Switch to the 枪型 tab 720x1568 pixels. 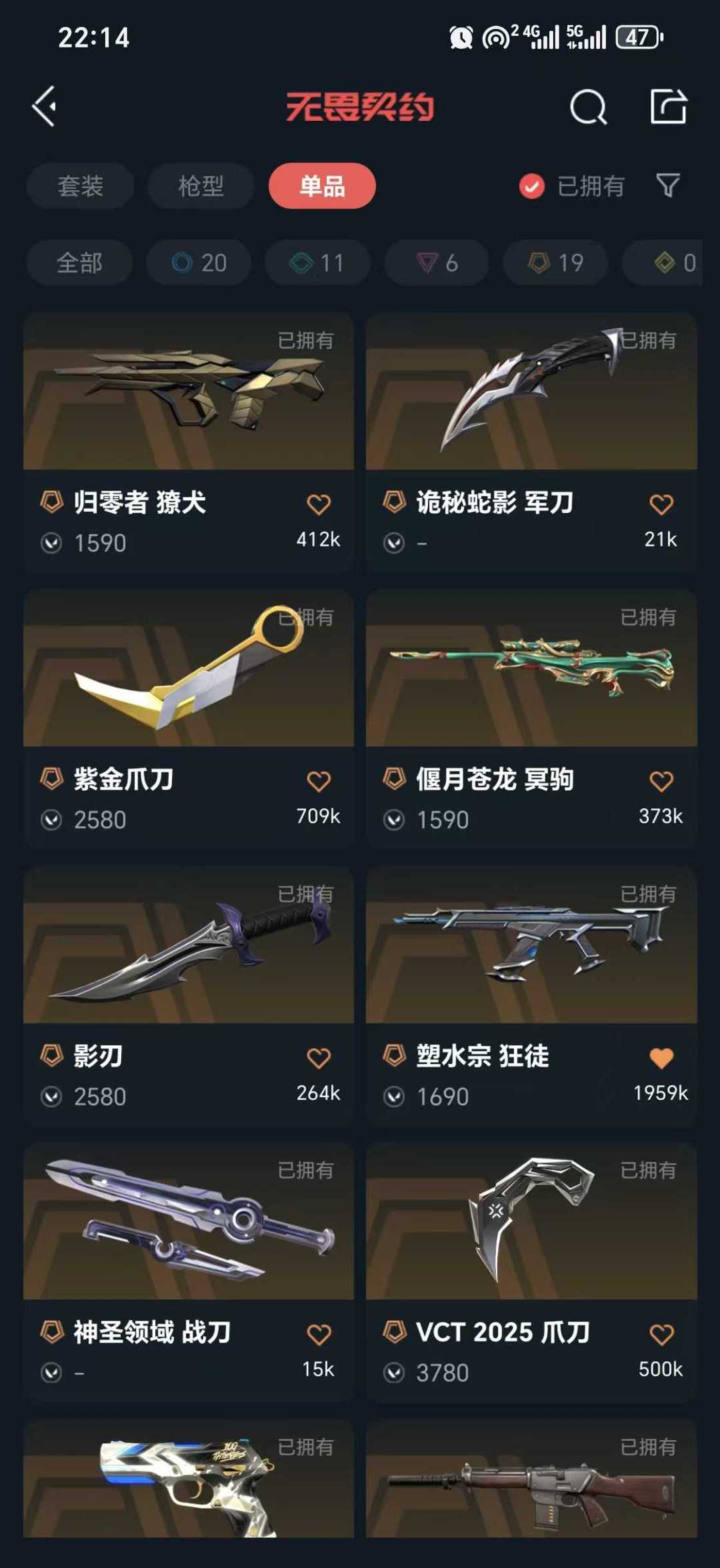point(201,186)
